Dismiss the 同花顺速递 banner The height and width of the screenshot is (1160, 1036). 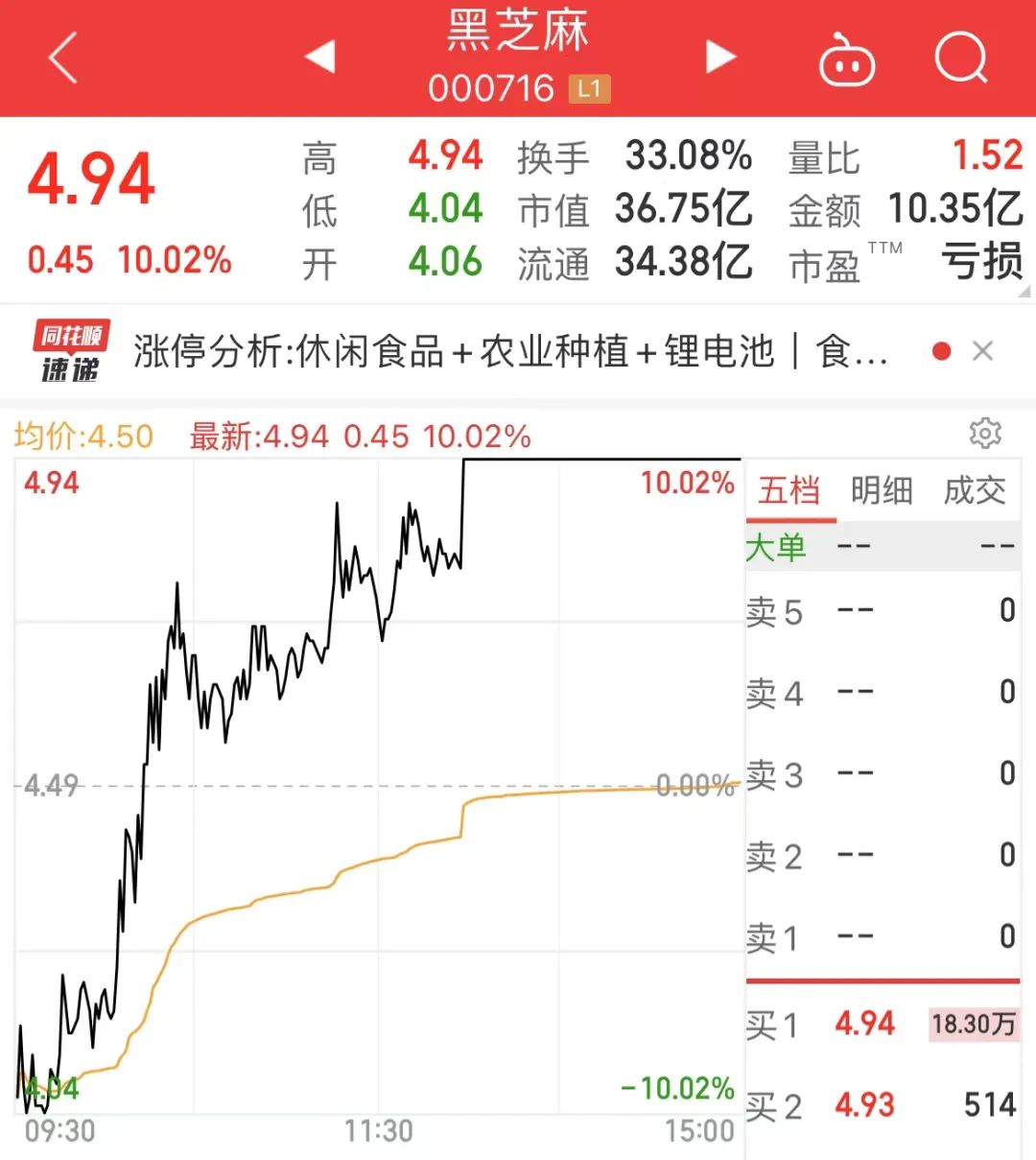[x=982, y=352]
